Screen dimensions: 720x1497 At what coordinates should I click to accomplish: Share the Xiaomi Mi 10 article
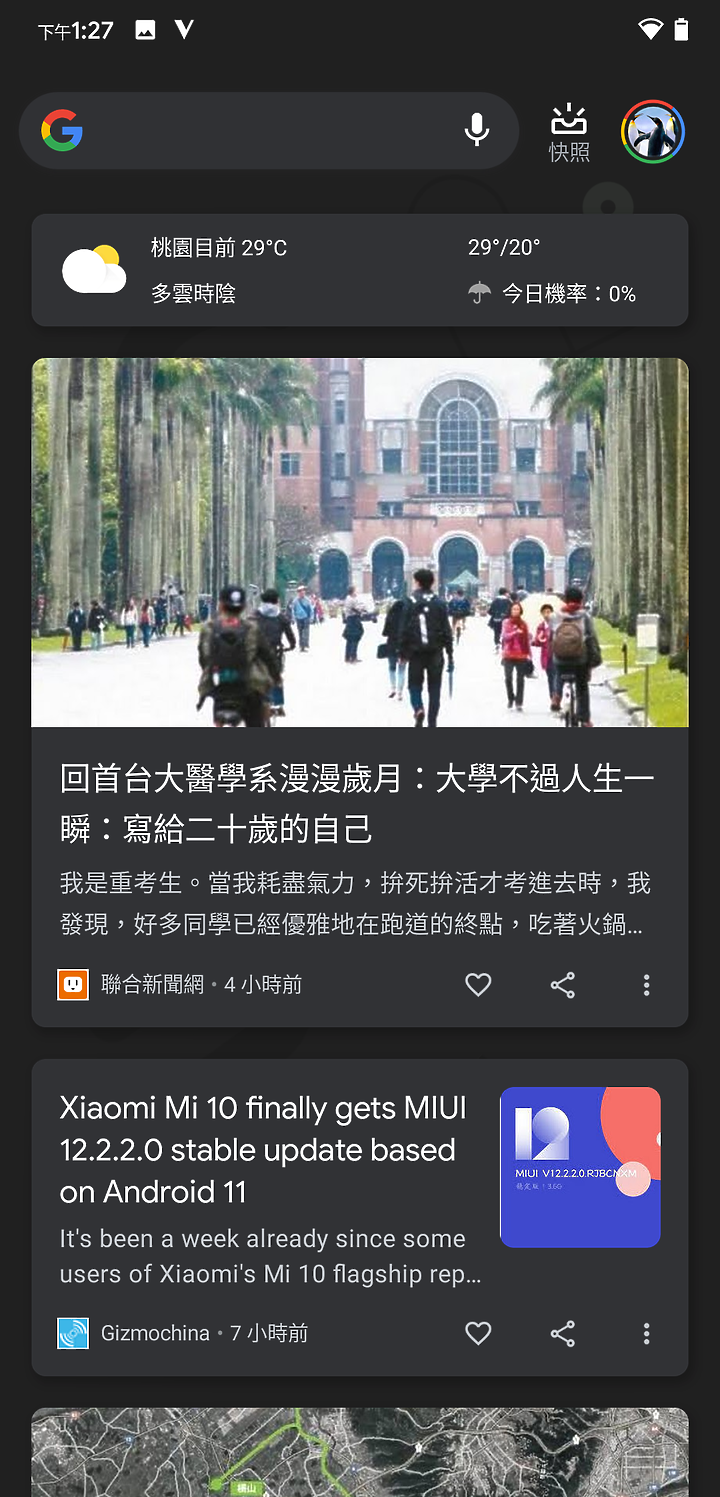coord(562,1333)
